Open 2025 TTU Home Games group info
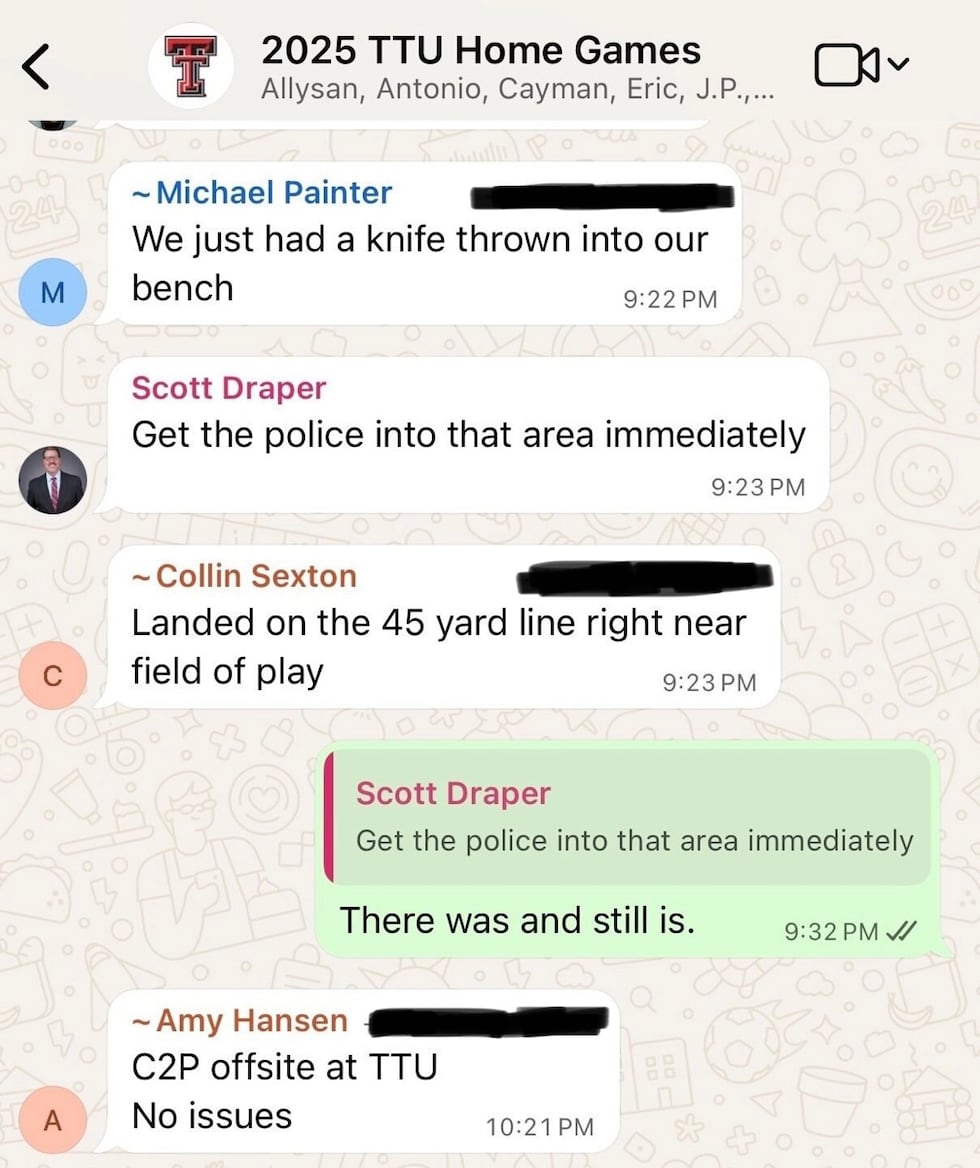980x1168 pixels. click(x=480, y=66)
